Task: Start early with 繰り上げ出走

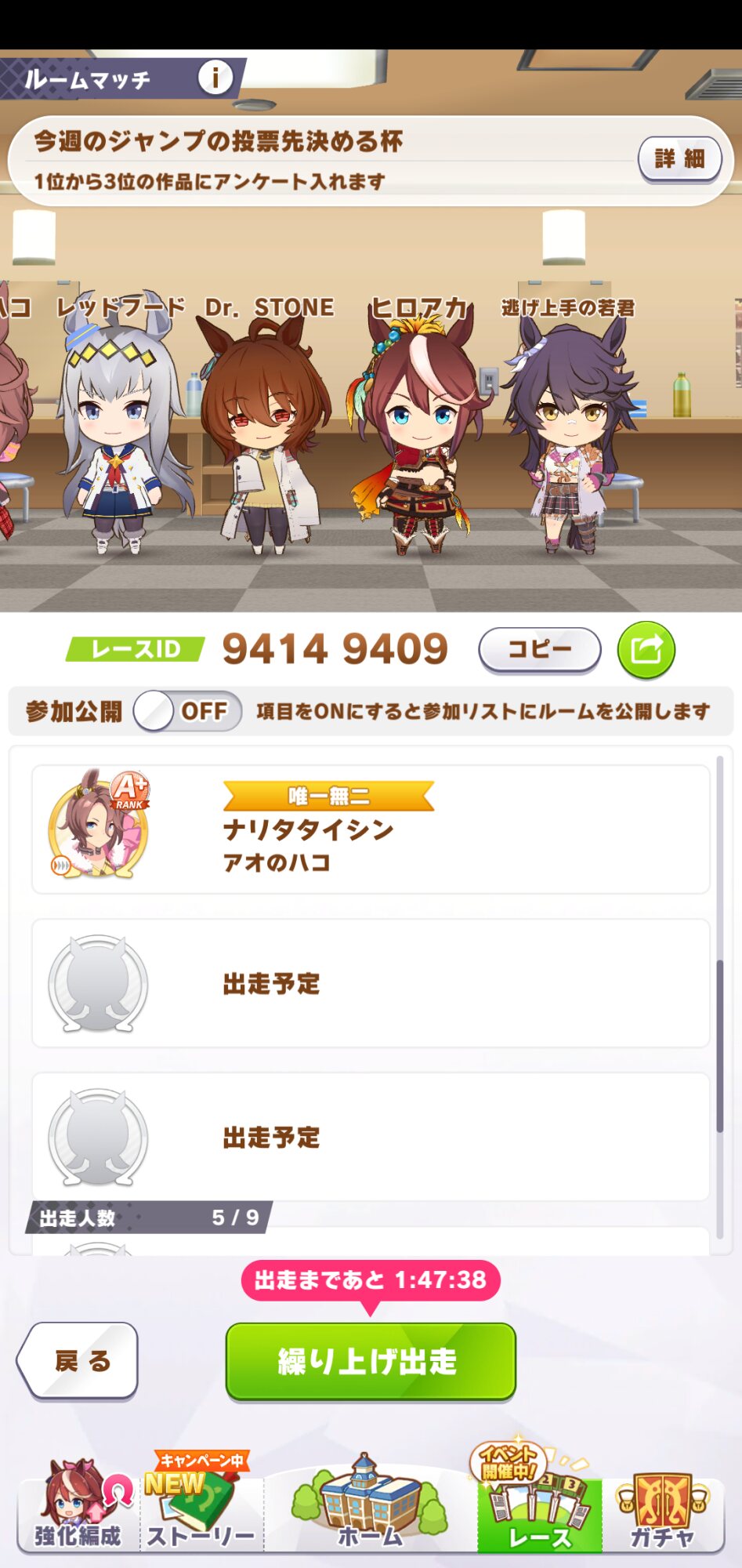Action: 371,1361
